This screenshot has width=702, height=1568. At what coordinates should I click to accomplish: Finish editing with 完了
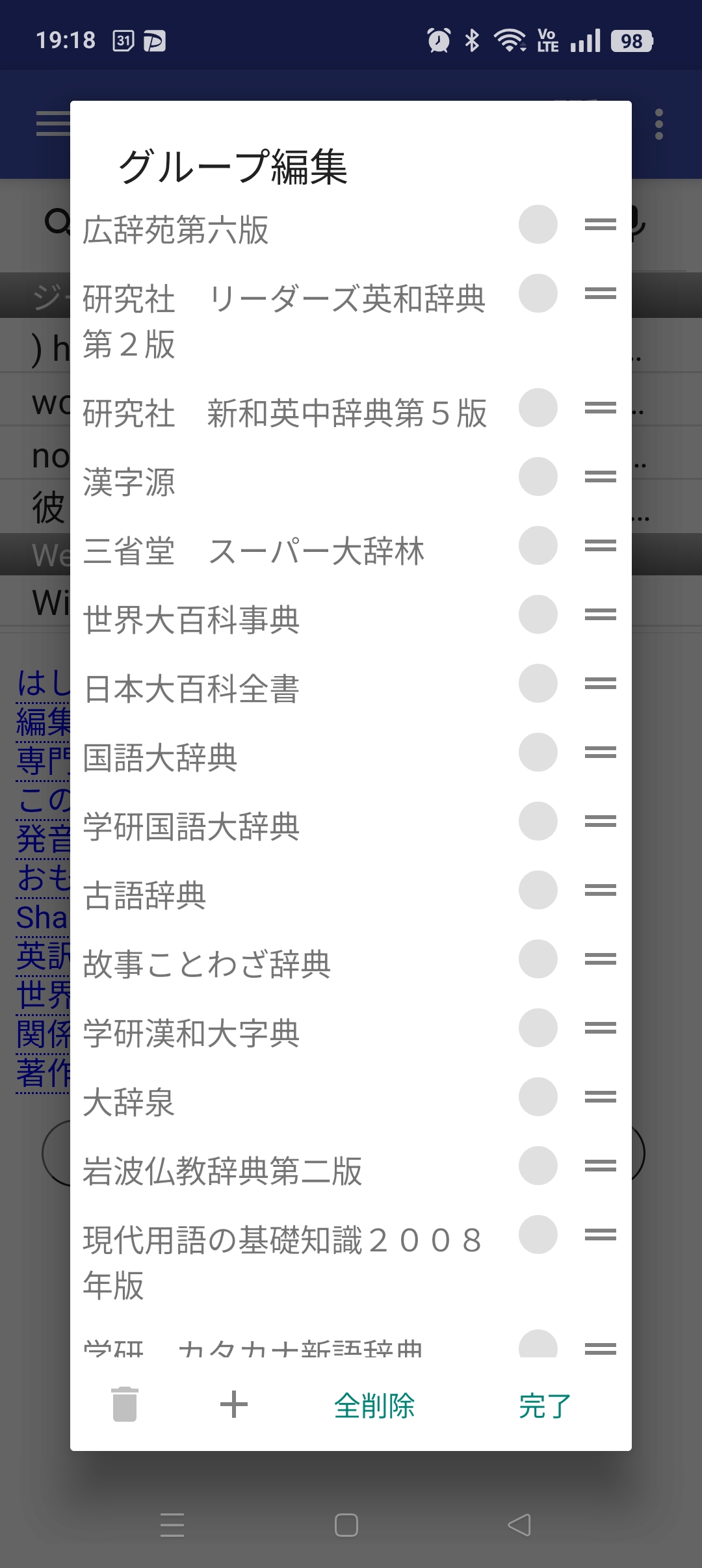545,1406
